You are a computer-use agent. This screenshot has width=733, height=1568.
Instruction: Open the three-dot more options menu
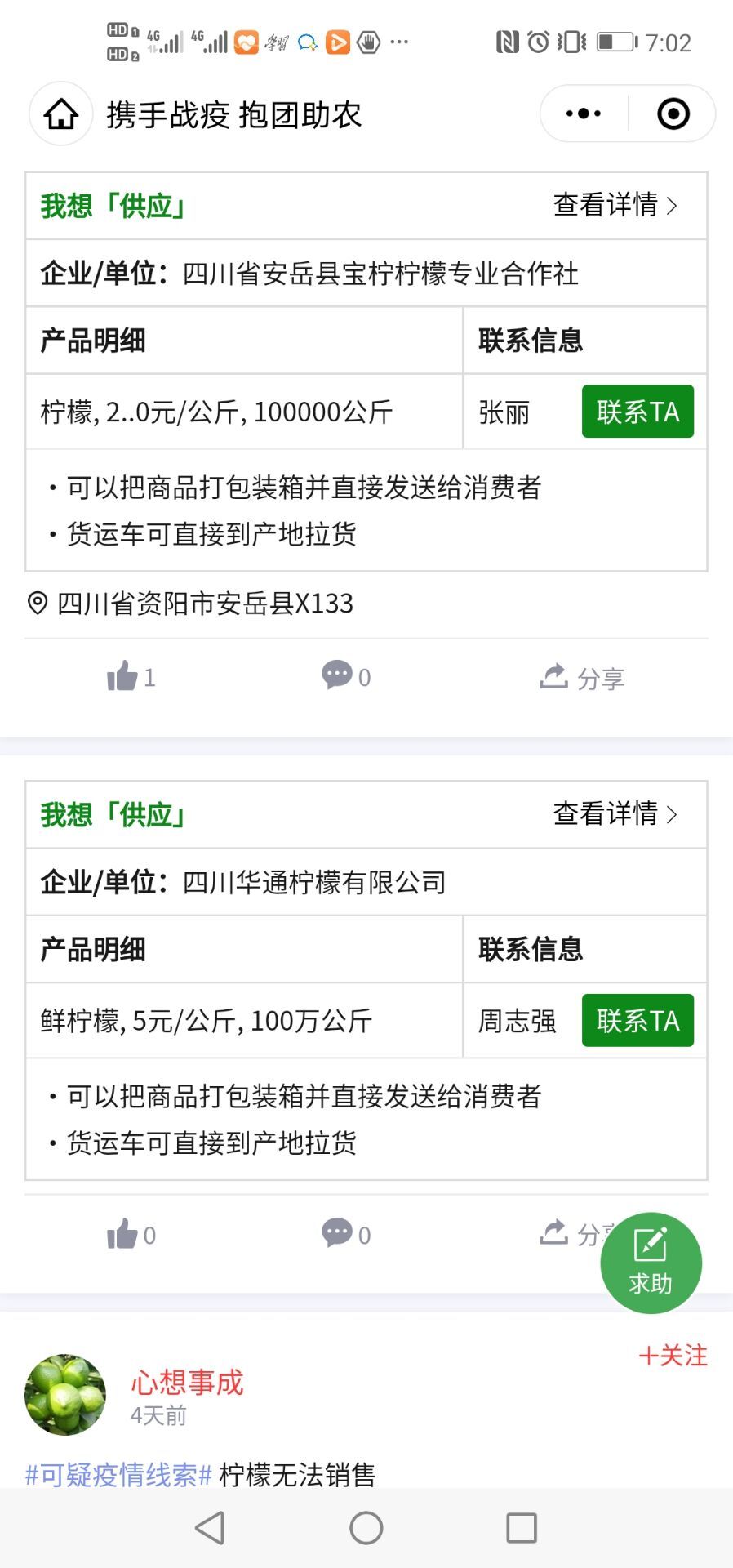[583, 114]
